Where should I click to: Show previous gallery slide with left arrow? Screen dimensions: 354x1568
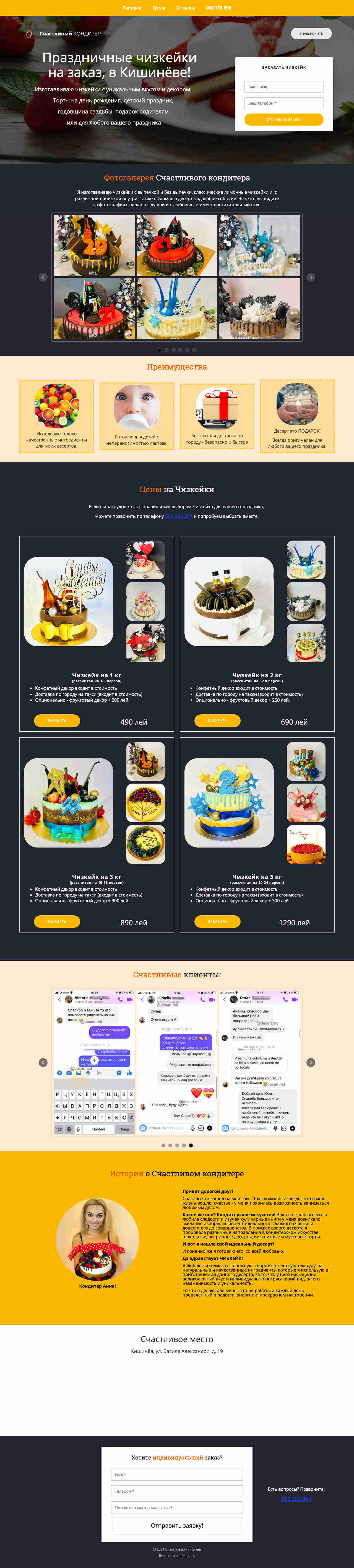[43, 277]
